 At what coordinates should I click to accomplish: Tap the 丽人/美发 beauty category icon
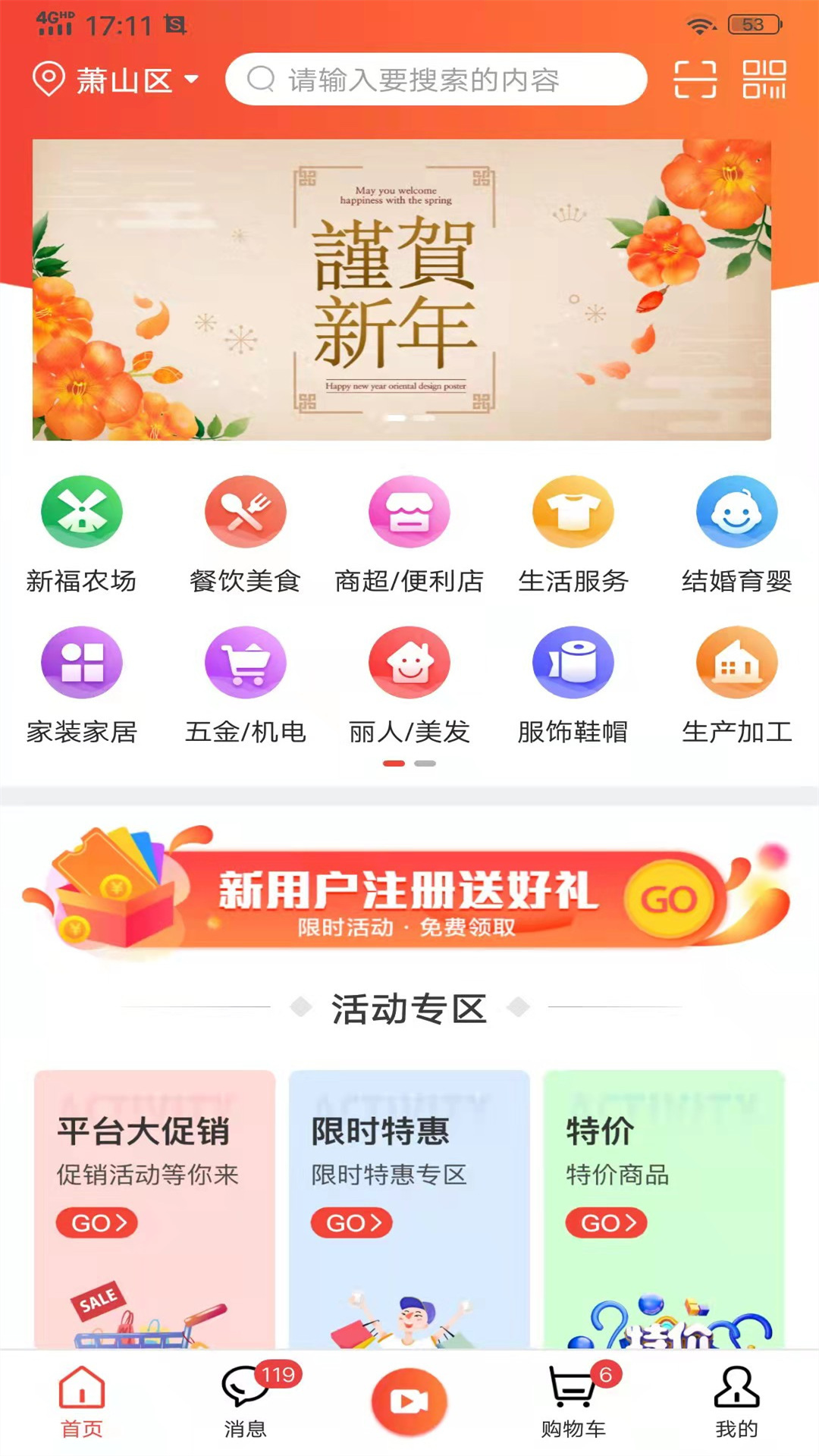pos(409,661)
